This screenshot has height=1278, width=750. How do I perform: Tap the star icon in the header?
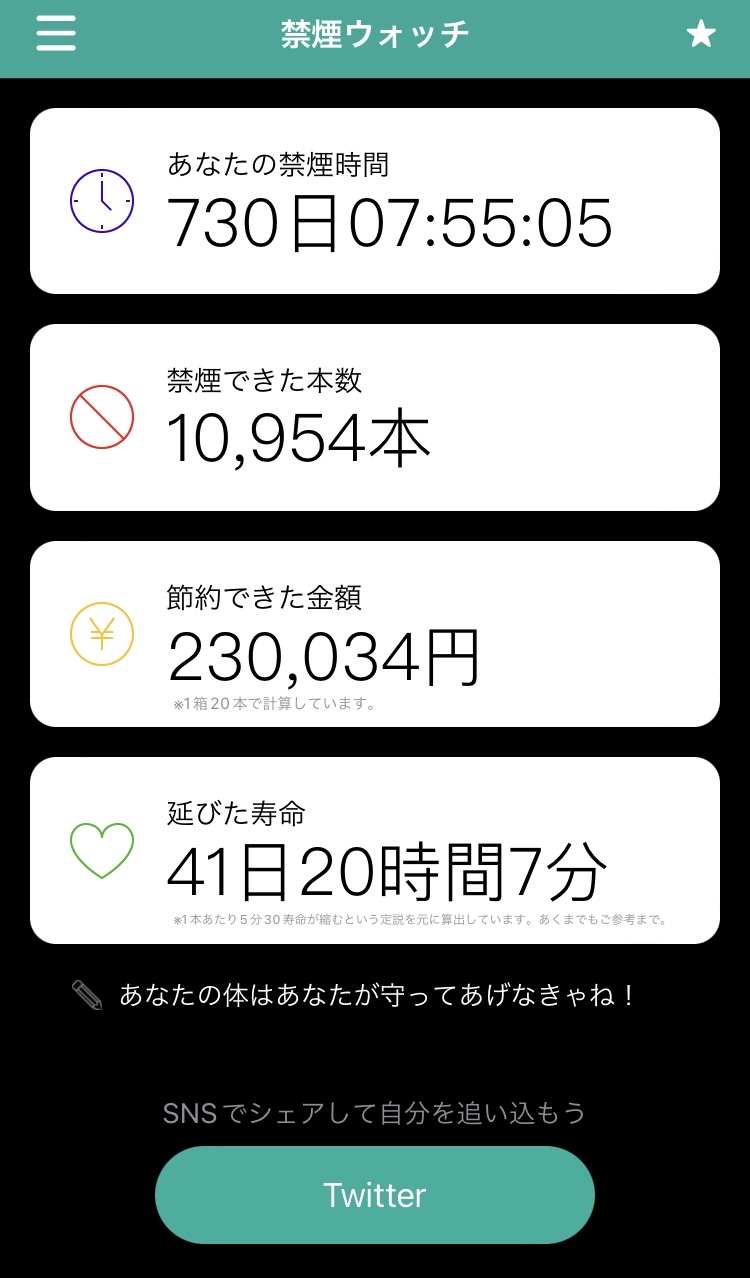tap(700, 34)
